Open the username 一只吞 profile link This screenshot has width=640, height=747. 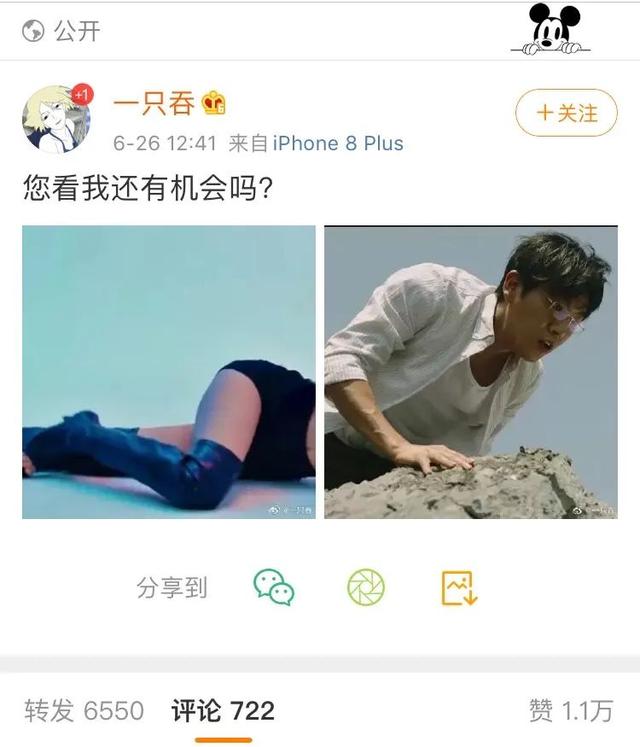click(x=153, y=103)
